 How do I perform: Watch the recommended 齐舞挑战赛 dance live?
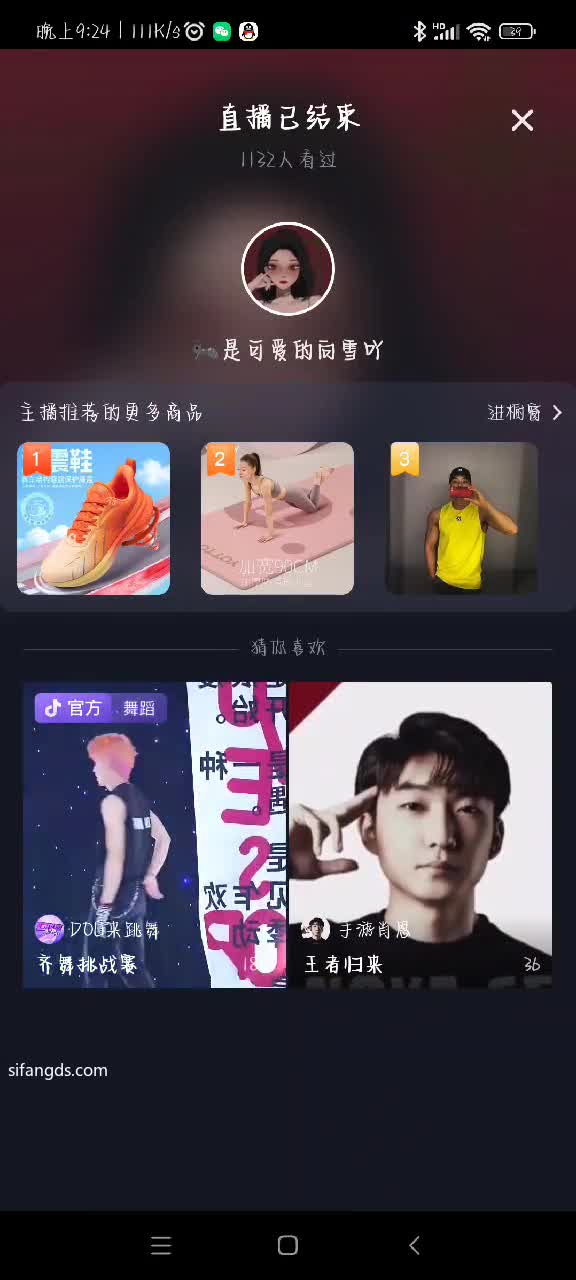click(155, 835)
